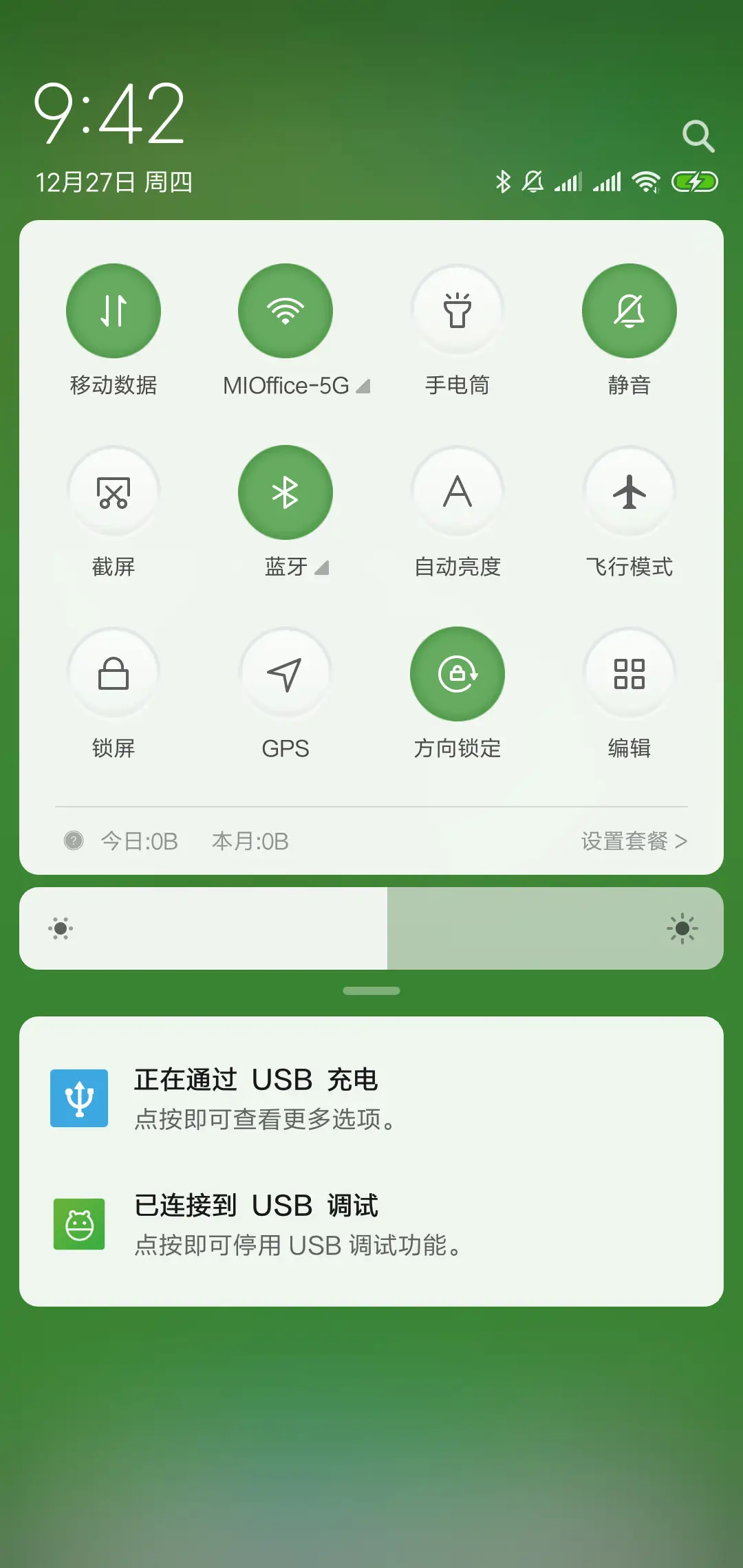The height and width of the screenshot is (1568, 743).
Task: Enable lock screen with the 锁屏 tile
Action: coord(114,674)
